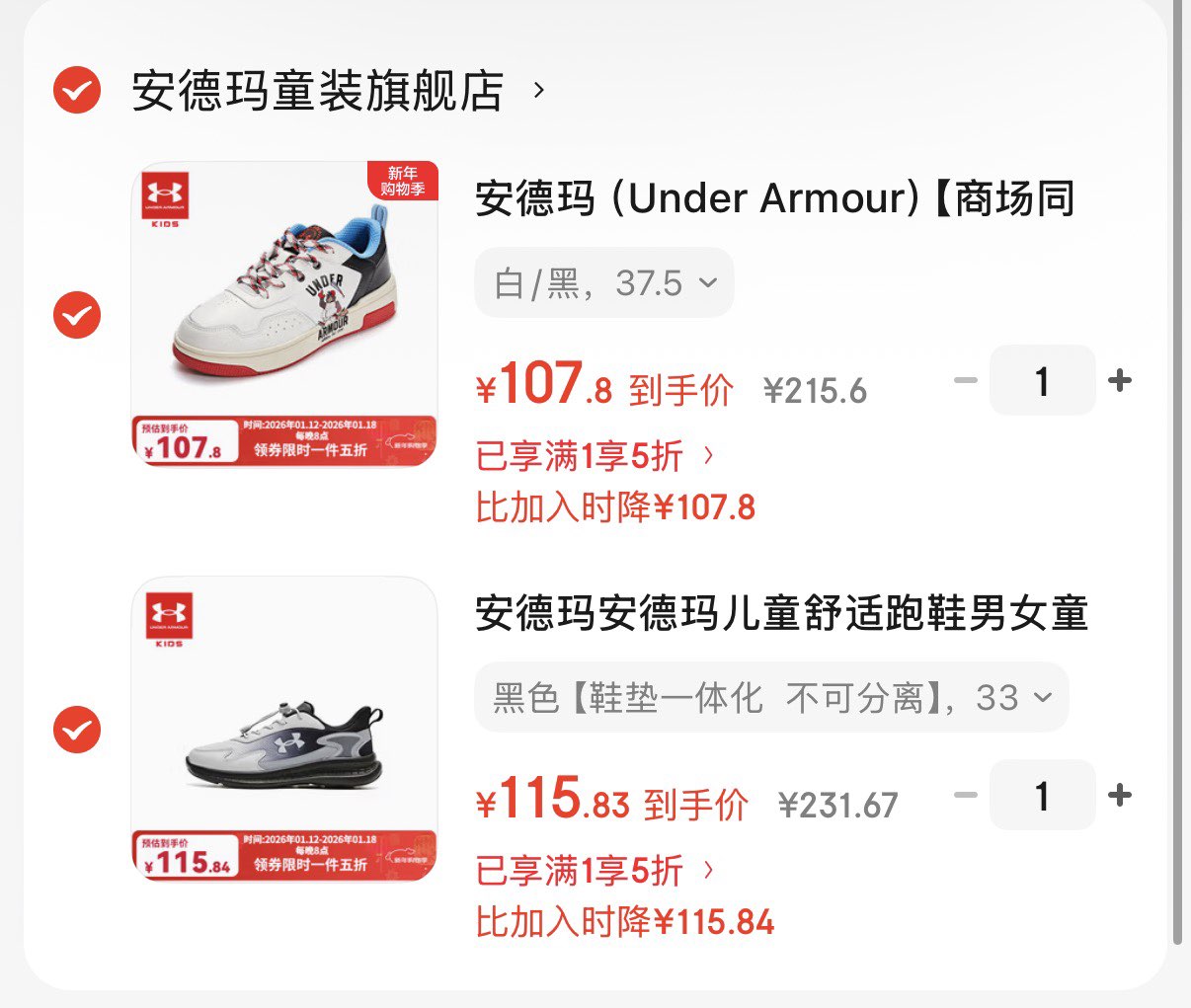Open the grey running shoe image
Screen dimensions: 1191x1008
(284, 729)
